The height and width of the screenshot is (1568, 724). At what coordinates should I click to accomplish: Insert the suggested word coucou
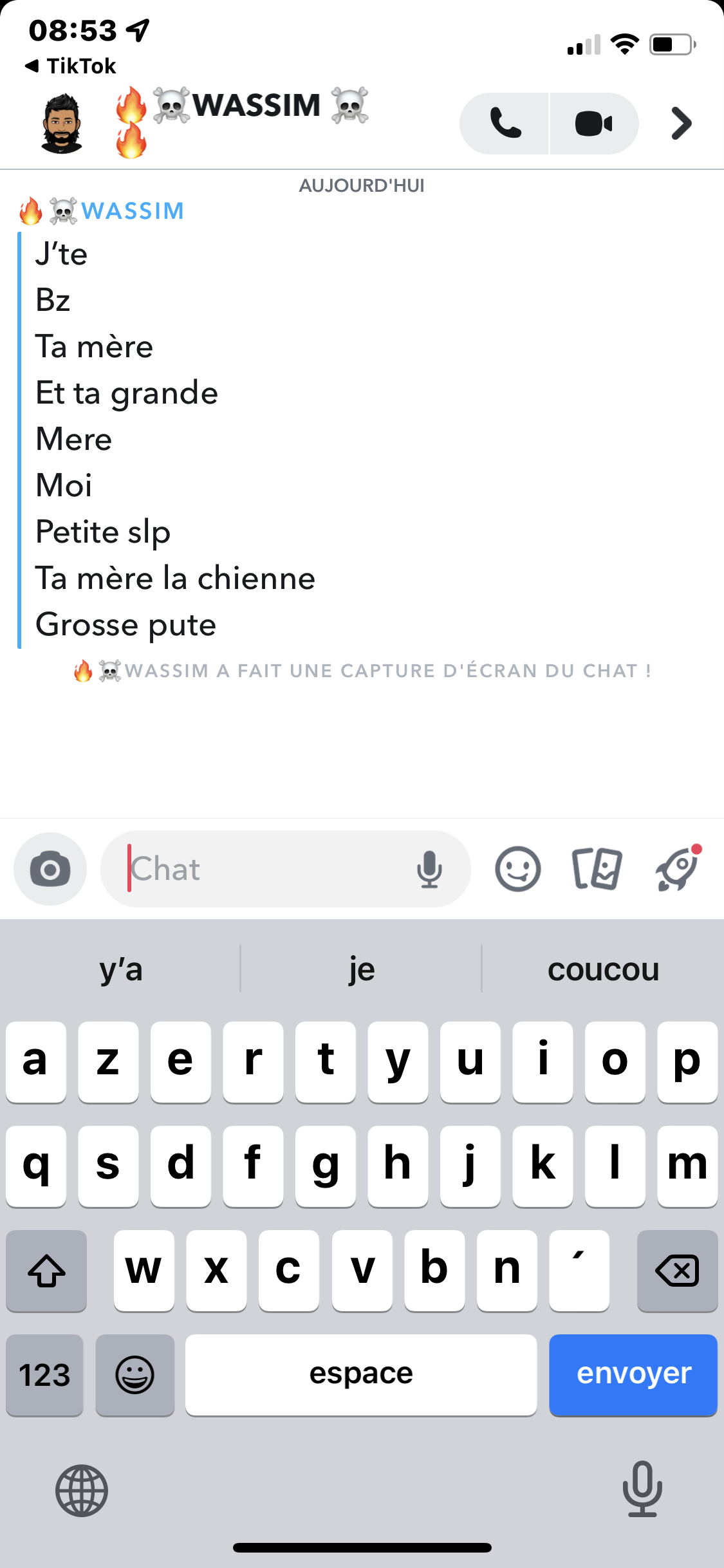(x=603, y=969)
